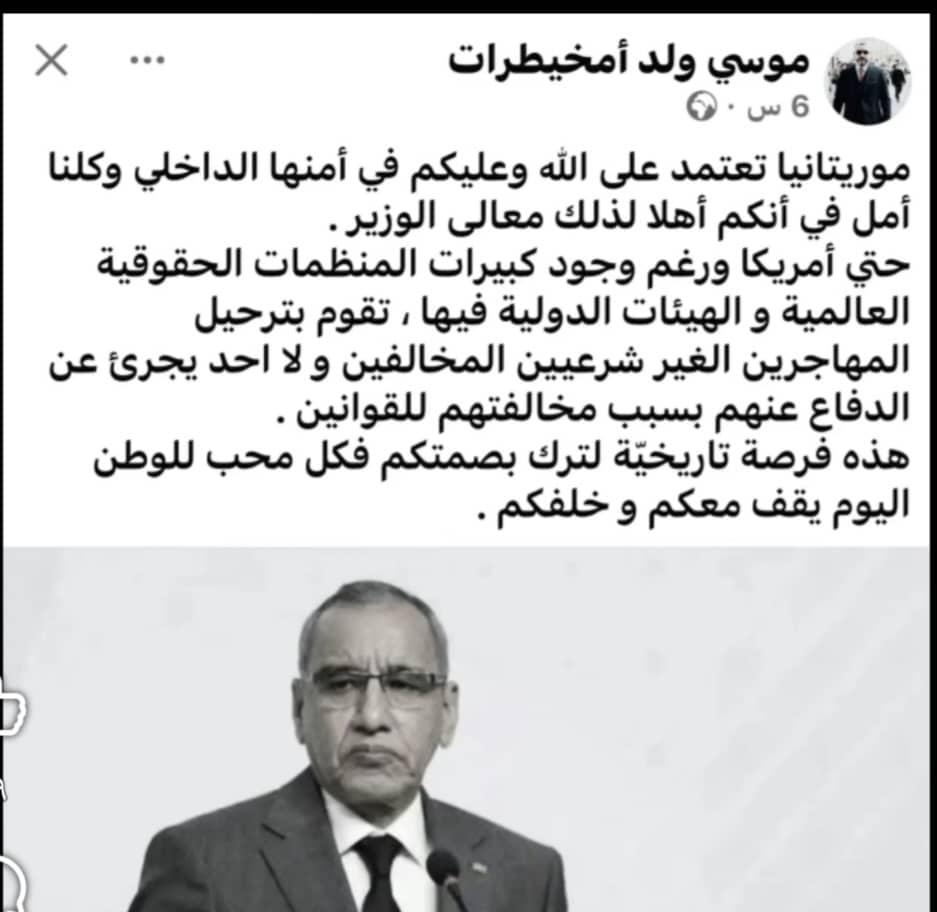
Task: Open the post's three-dot options menu
Action: click(148, 60)
